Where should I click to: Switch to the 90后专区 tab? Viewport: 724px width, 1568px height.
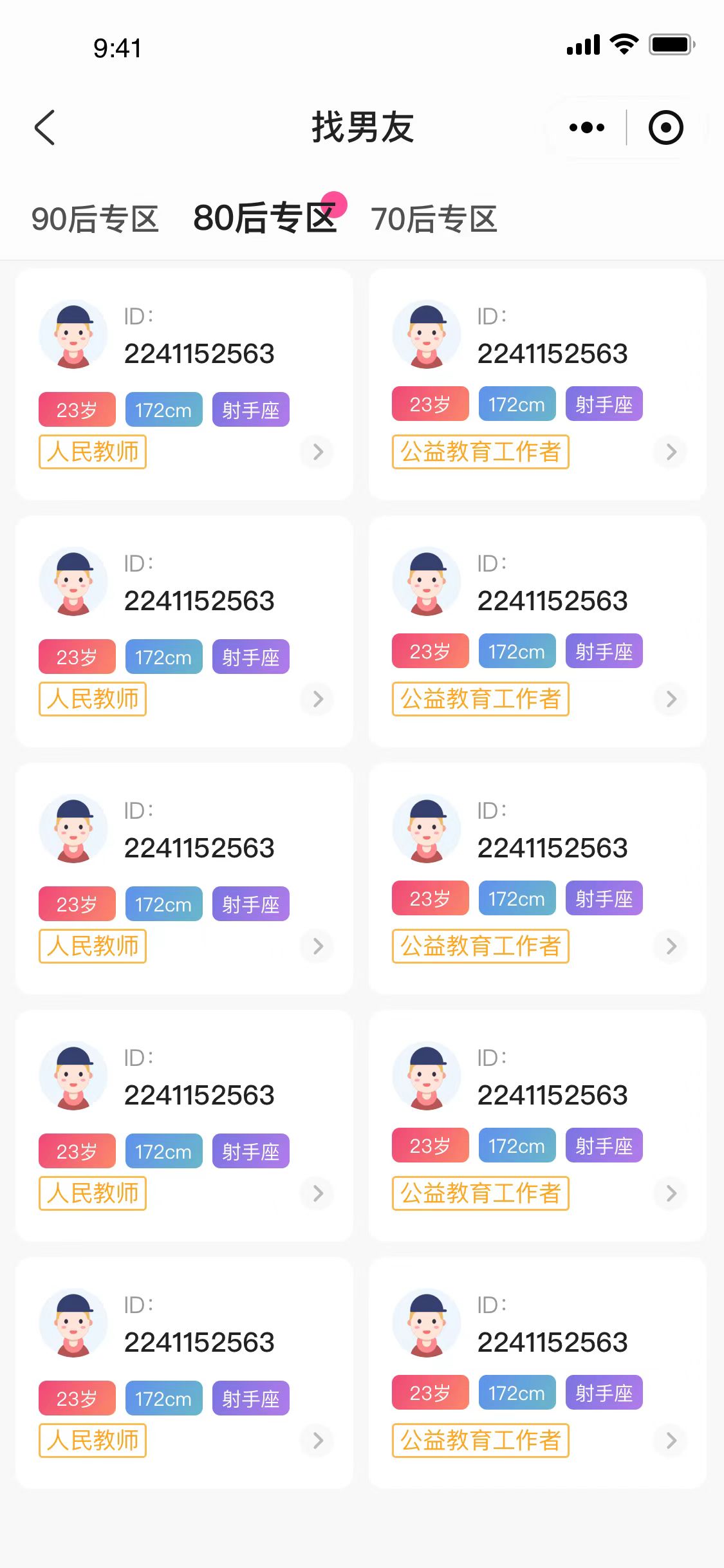[97, 219]
